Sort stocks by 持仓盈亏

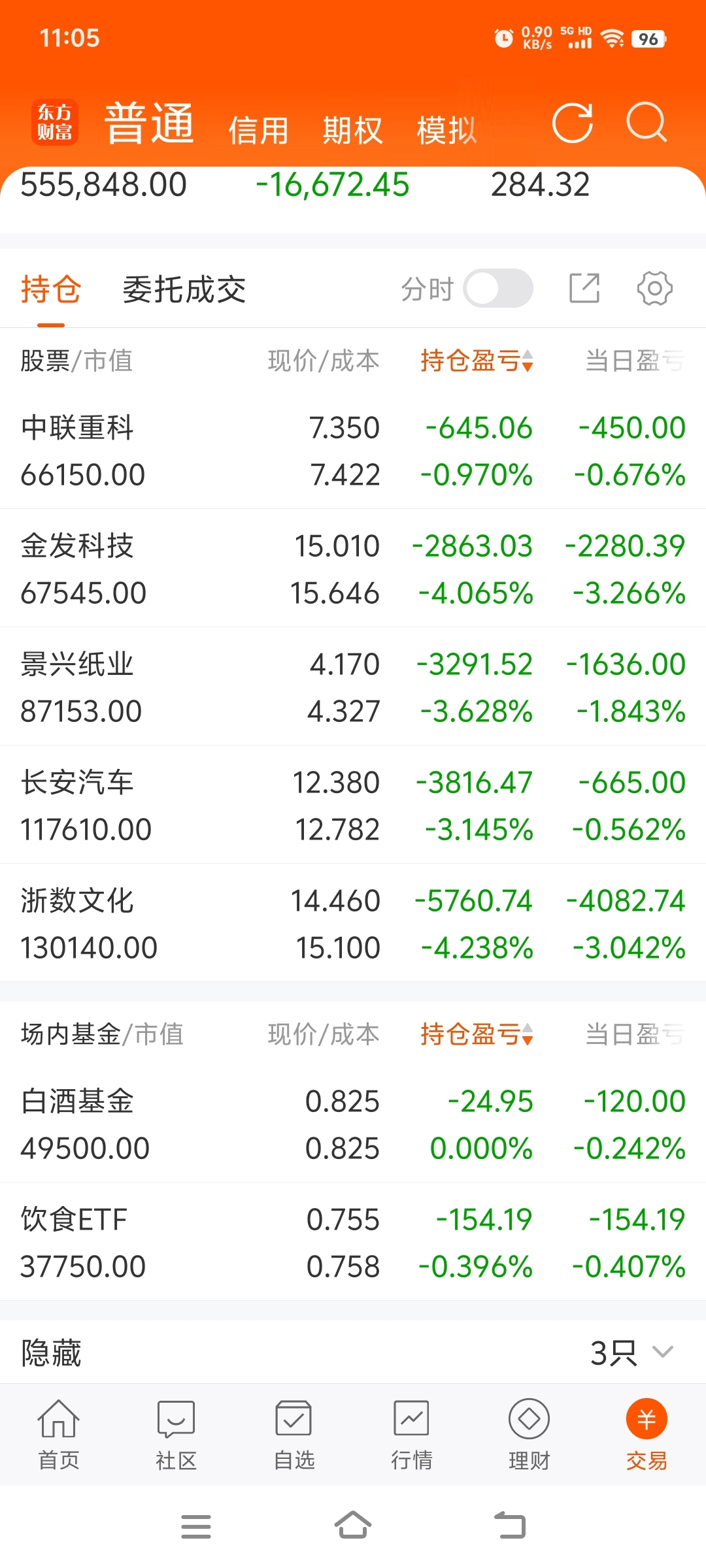click(477, 360)
